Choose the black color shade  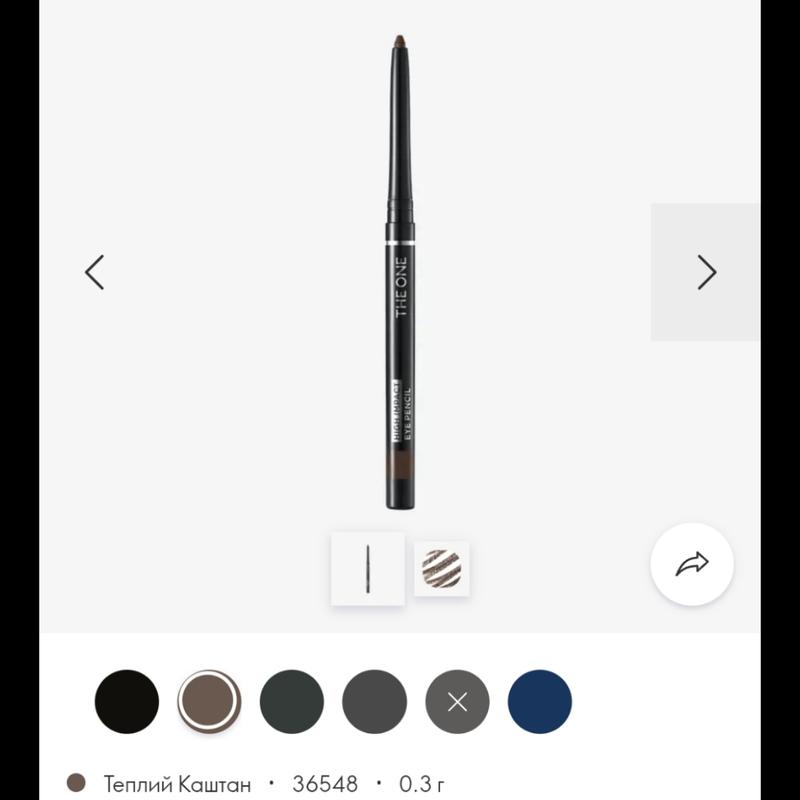[x=127, y=702]
